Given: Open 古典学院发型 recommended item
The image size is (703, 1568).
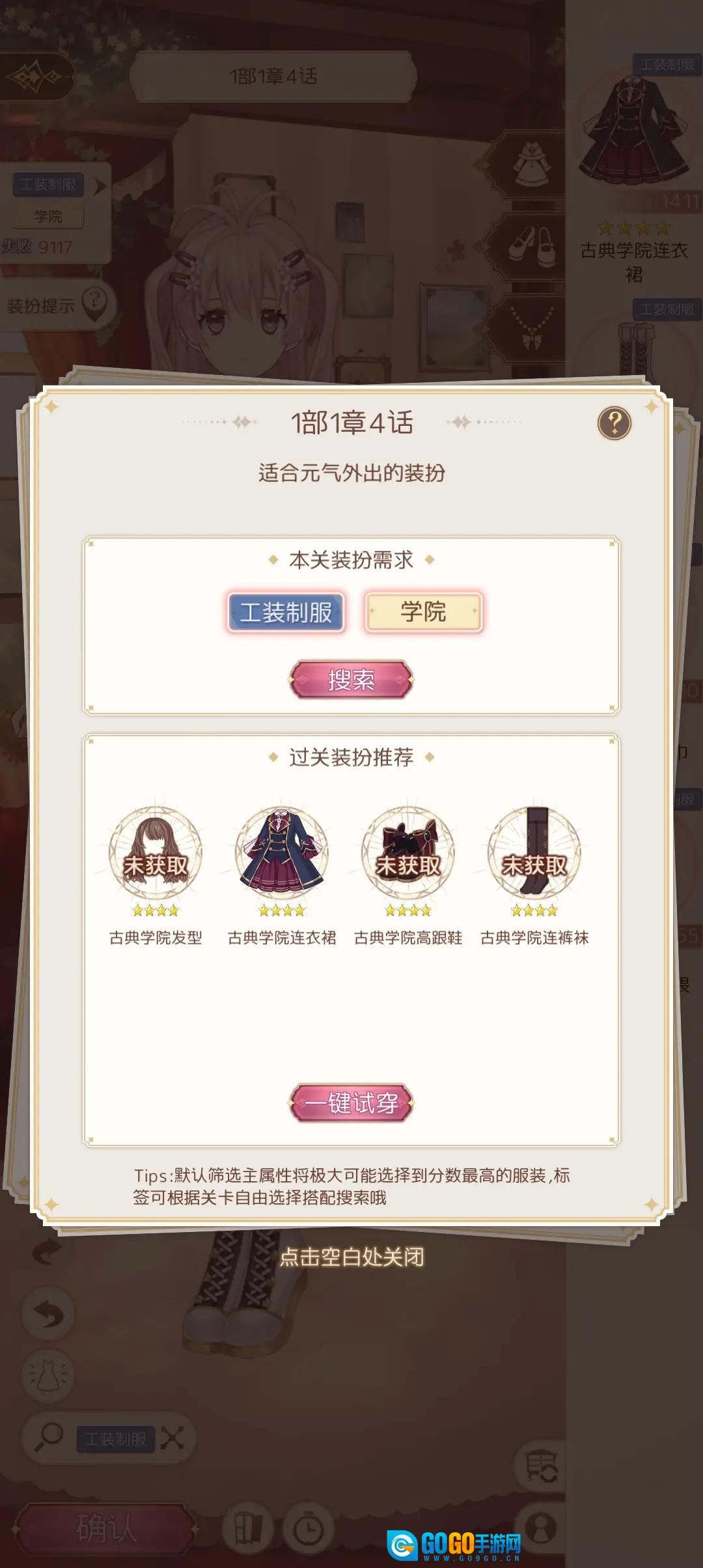Looking at the screenshot, I should (x=156, y=853).
